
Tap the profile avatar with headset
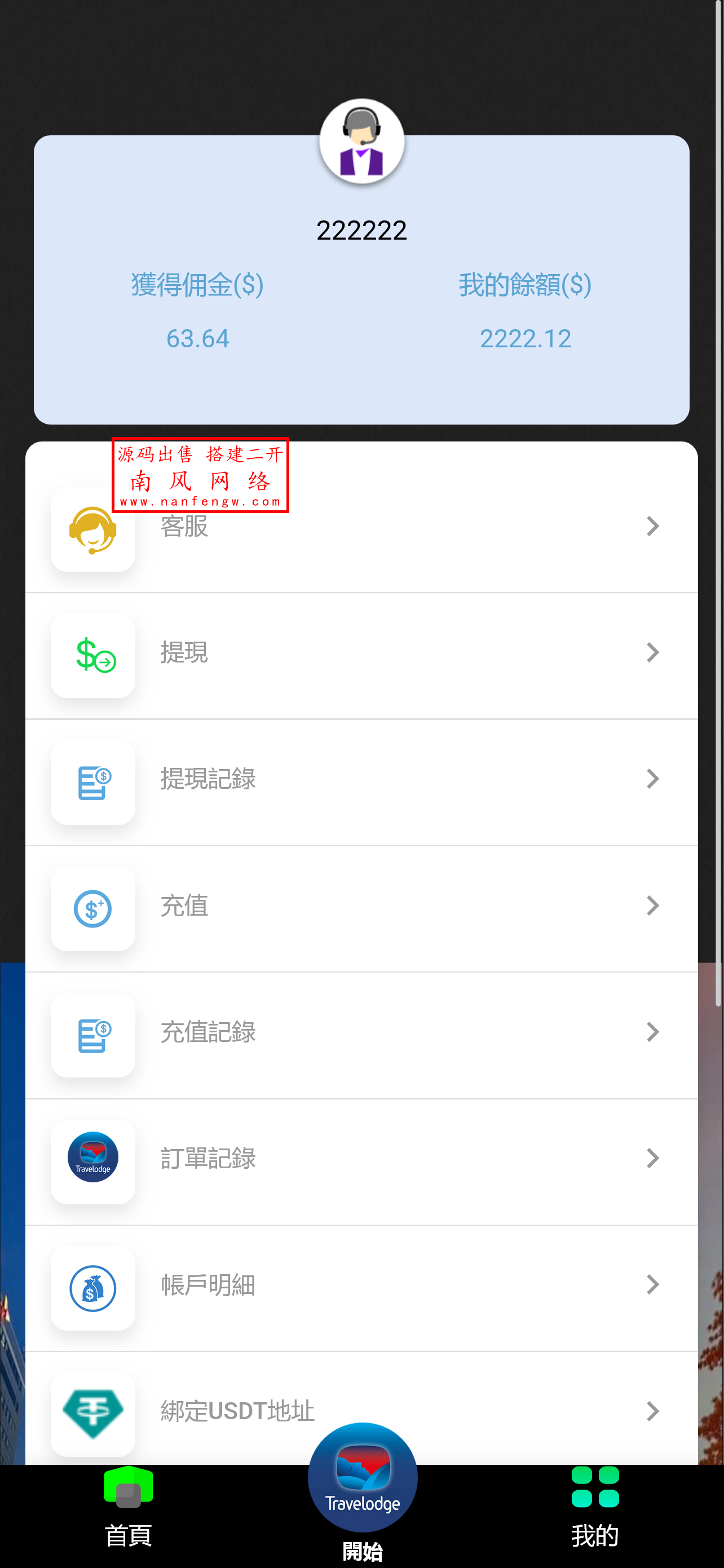[x=361, y=140]
